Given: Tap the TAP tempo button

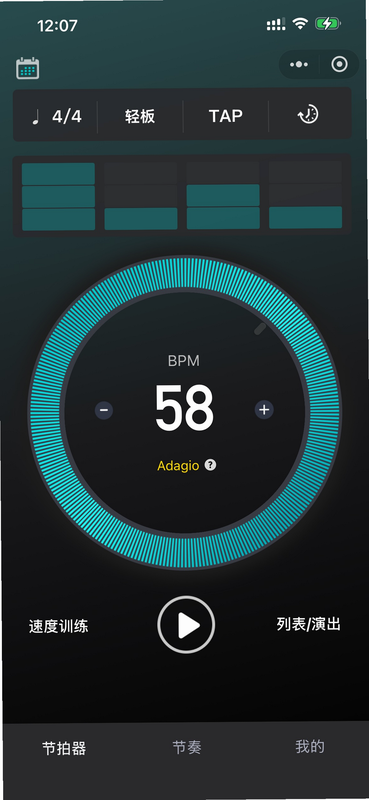Looking at the screenshot, I should [x=226, y=116].
